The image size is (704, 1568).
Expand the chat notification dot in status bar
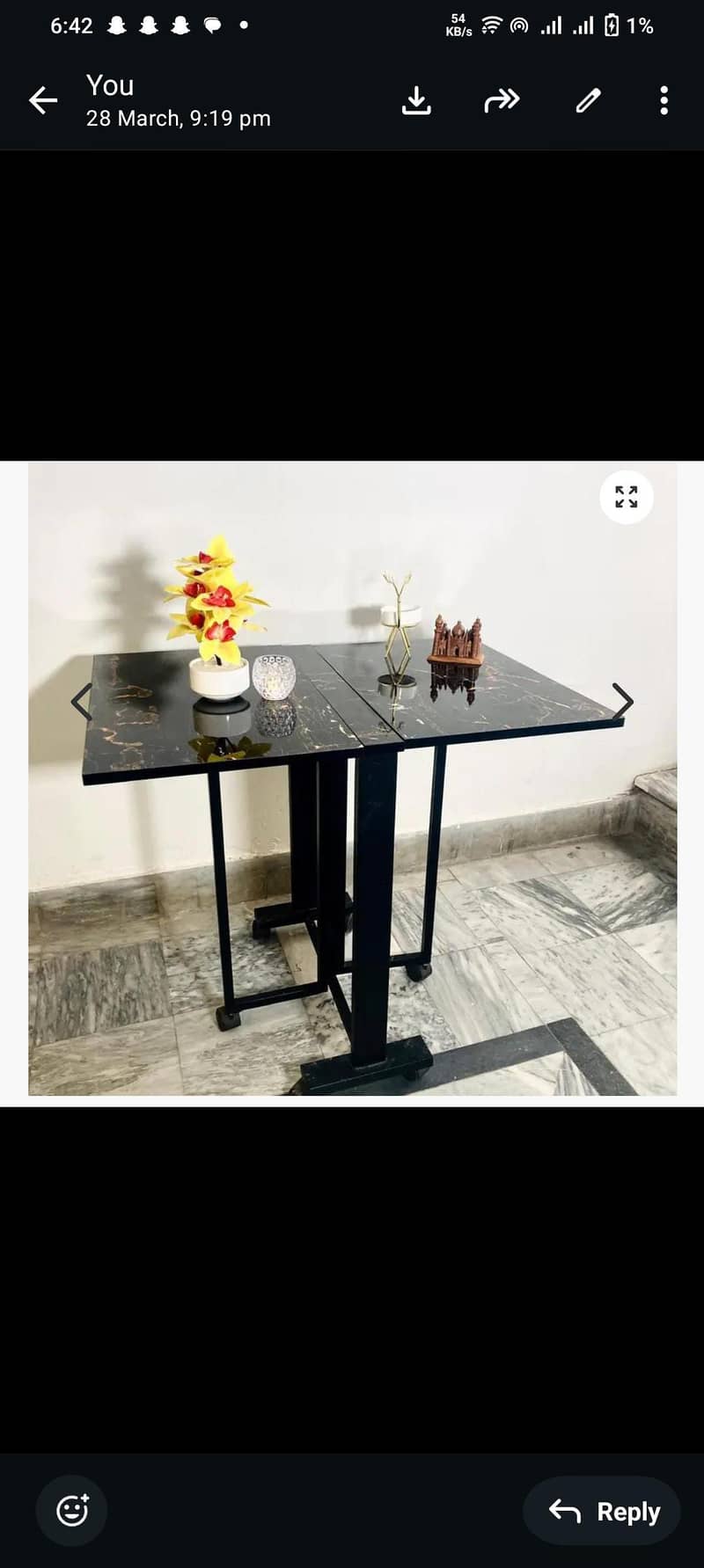point(243,26)
